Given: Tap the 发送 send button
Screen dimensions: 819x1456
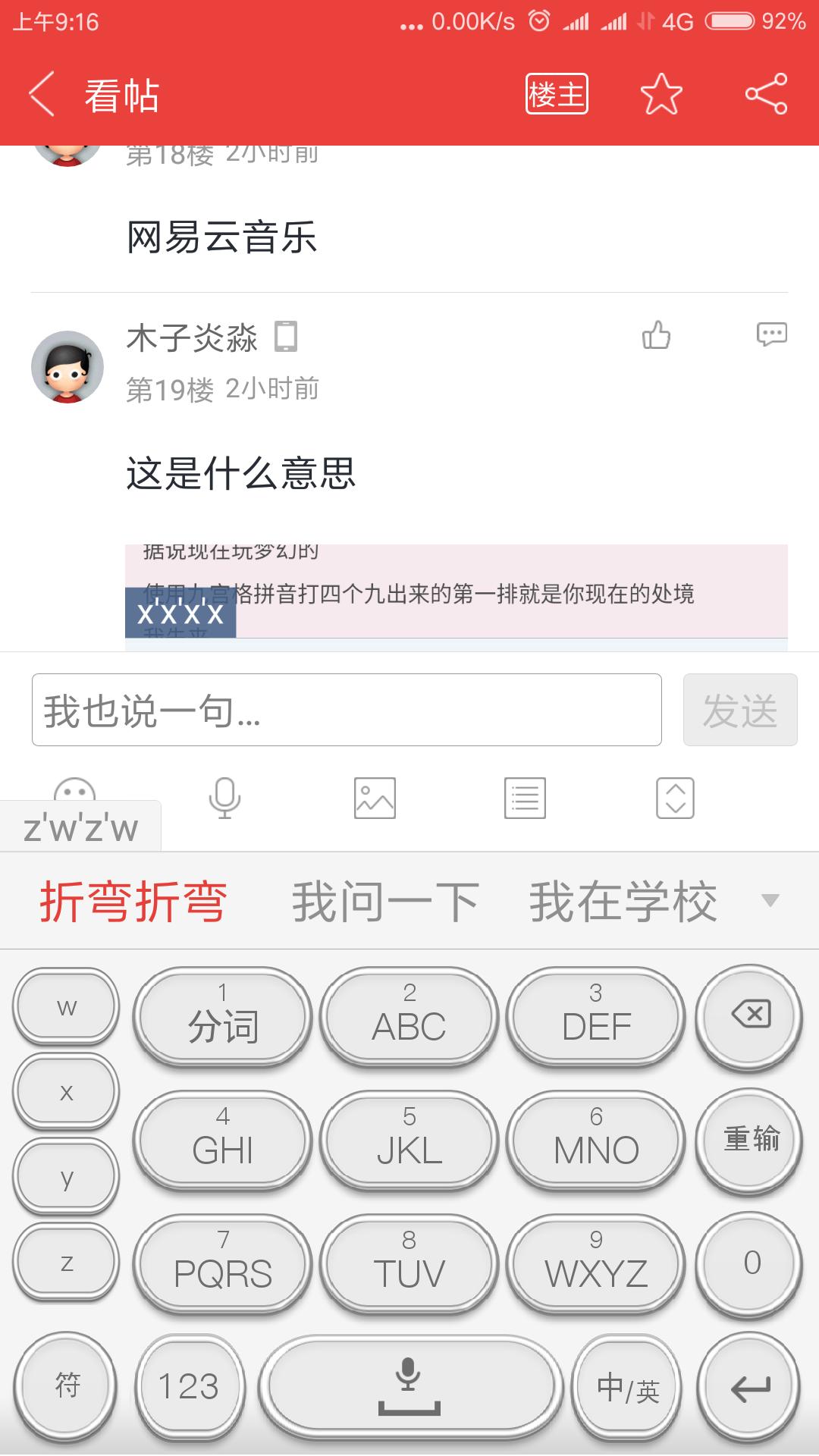Looking at the screenshot, I should pyautogui.click(x=739, y=710).
